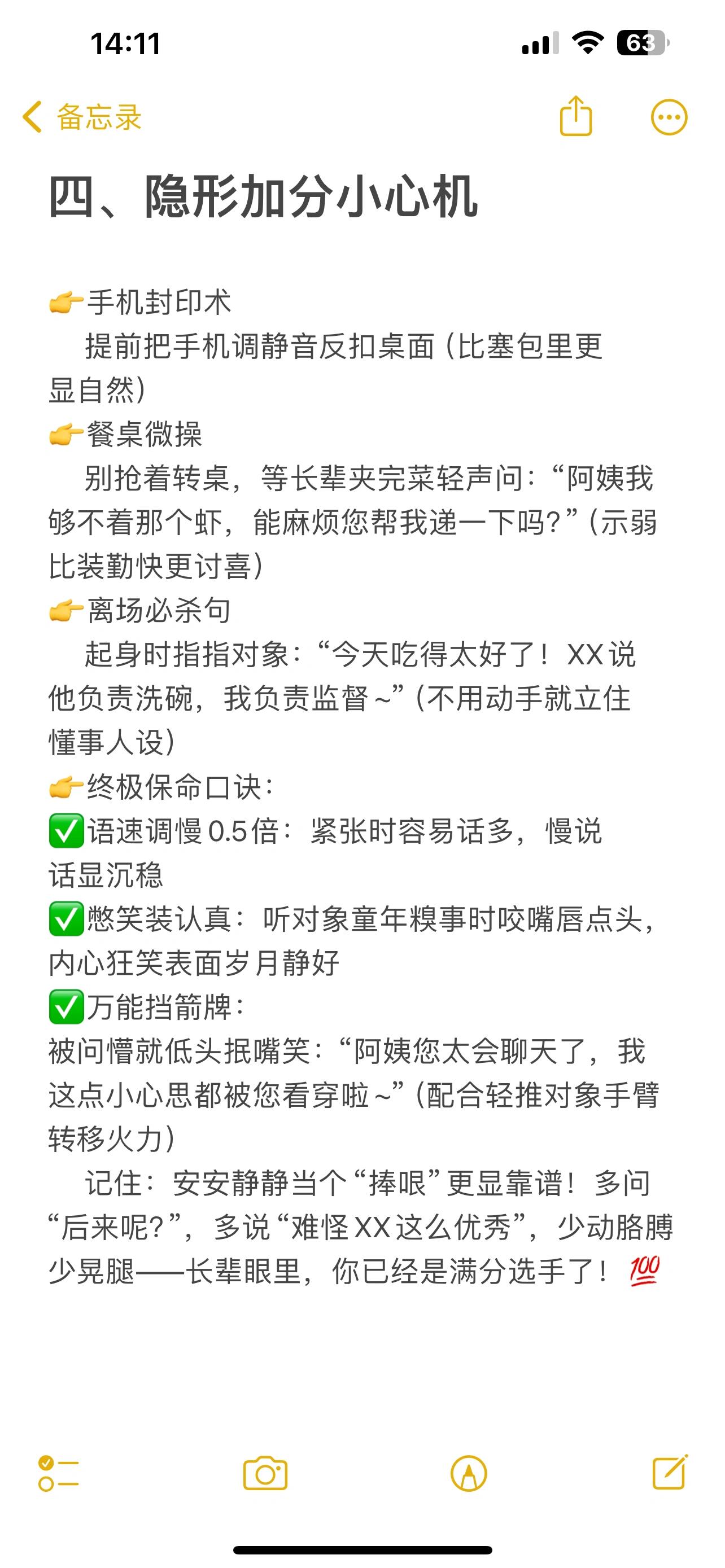Image resolution: width=725 pixels, height=1568 pixels.
Task: Compose a new note
Action: point(670,1473)
